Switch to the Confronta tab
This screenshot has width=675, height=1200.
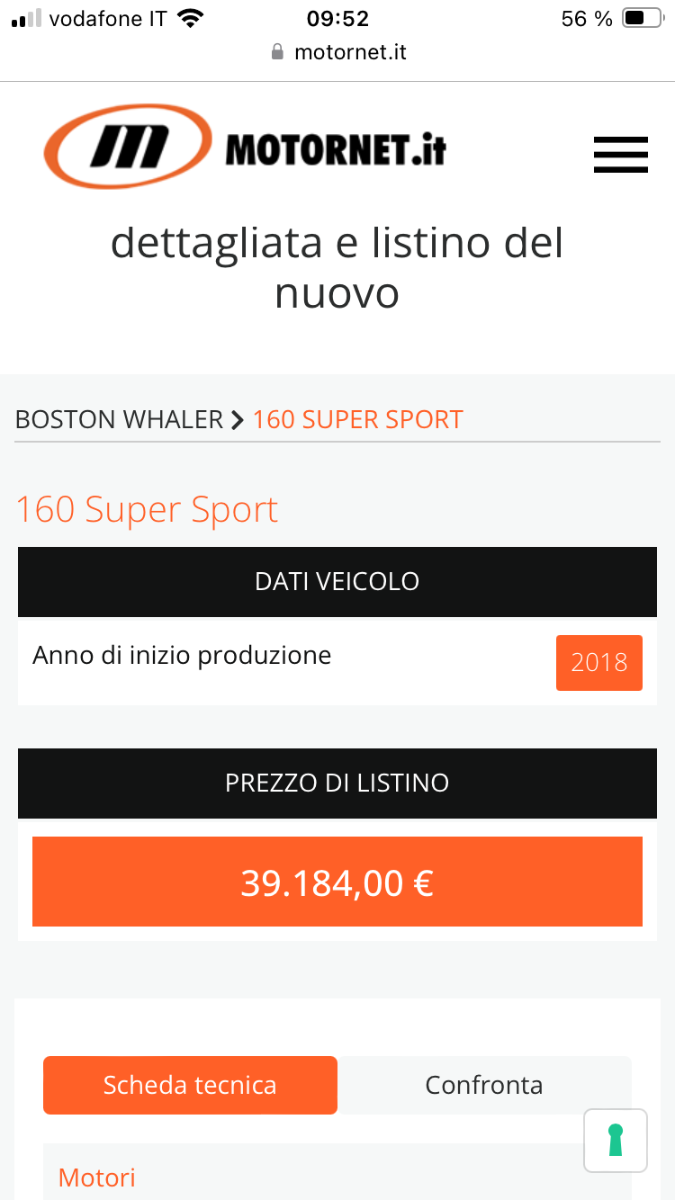484,1085
